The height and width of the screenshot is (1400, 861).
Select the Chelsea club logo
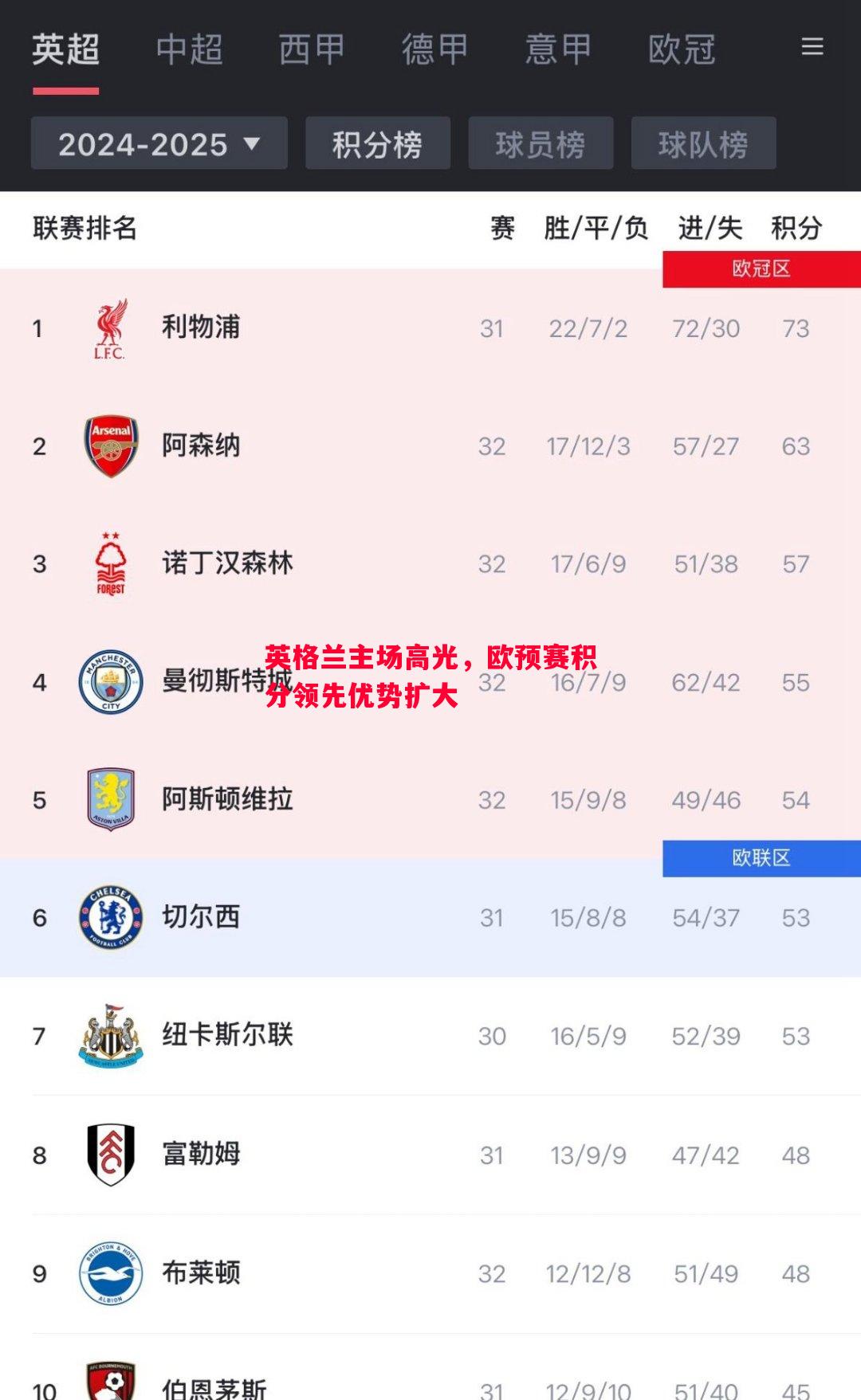coord(110,916)
